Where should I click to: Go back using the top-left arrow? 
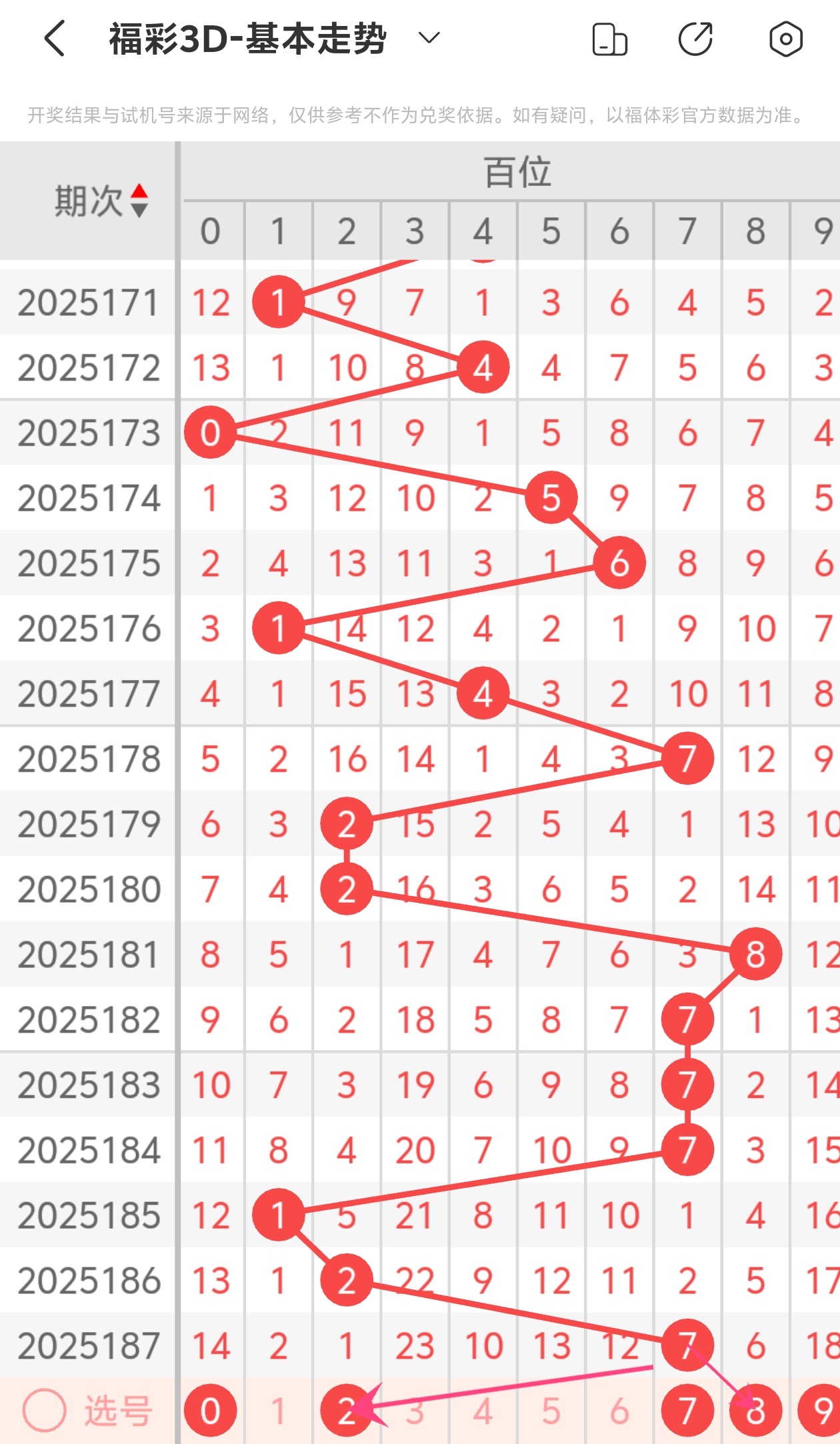pyautogui.click(x=55, y=38)
